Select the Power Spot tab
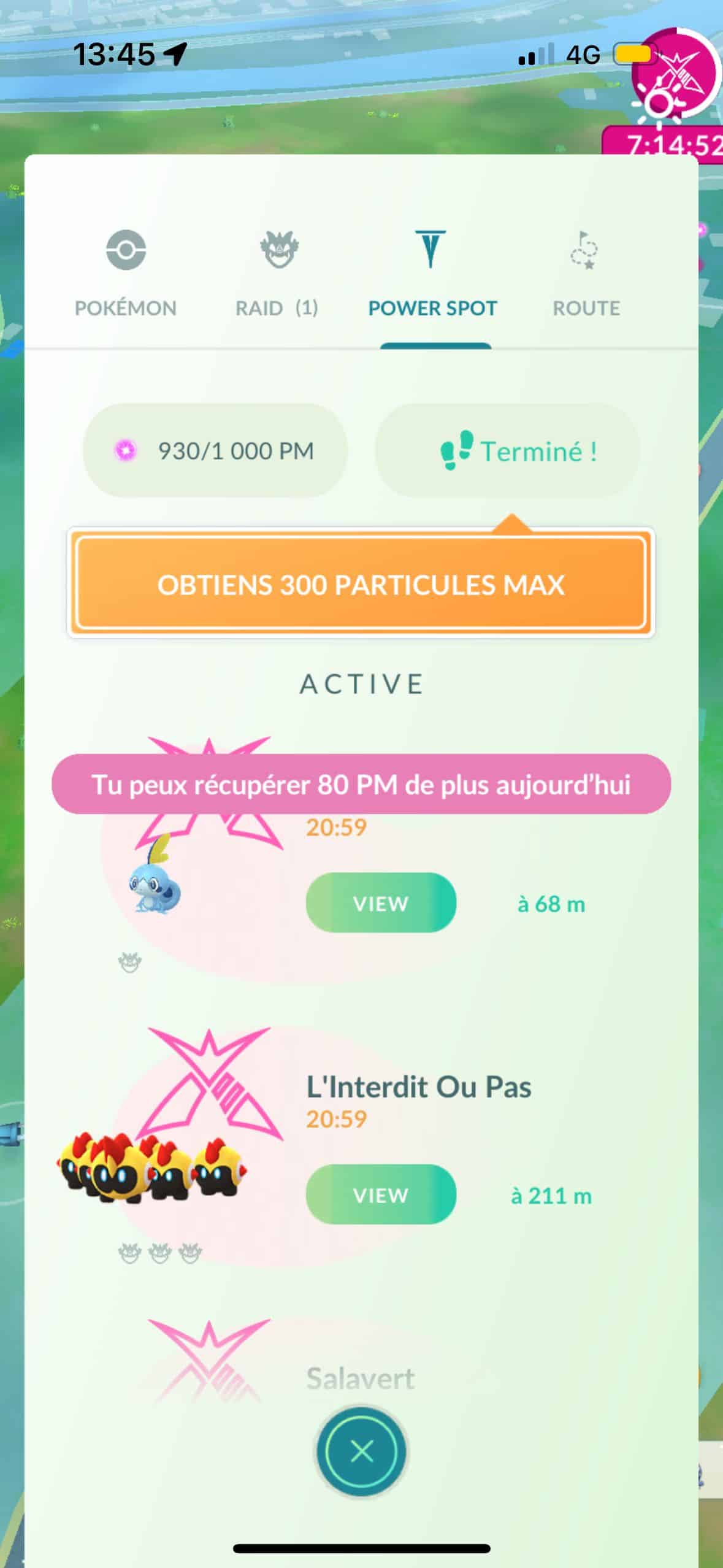723x1568 pixels. (432, 274)
